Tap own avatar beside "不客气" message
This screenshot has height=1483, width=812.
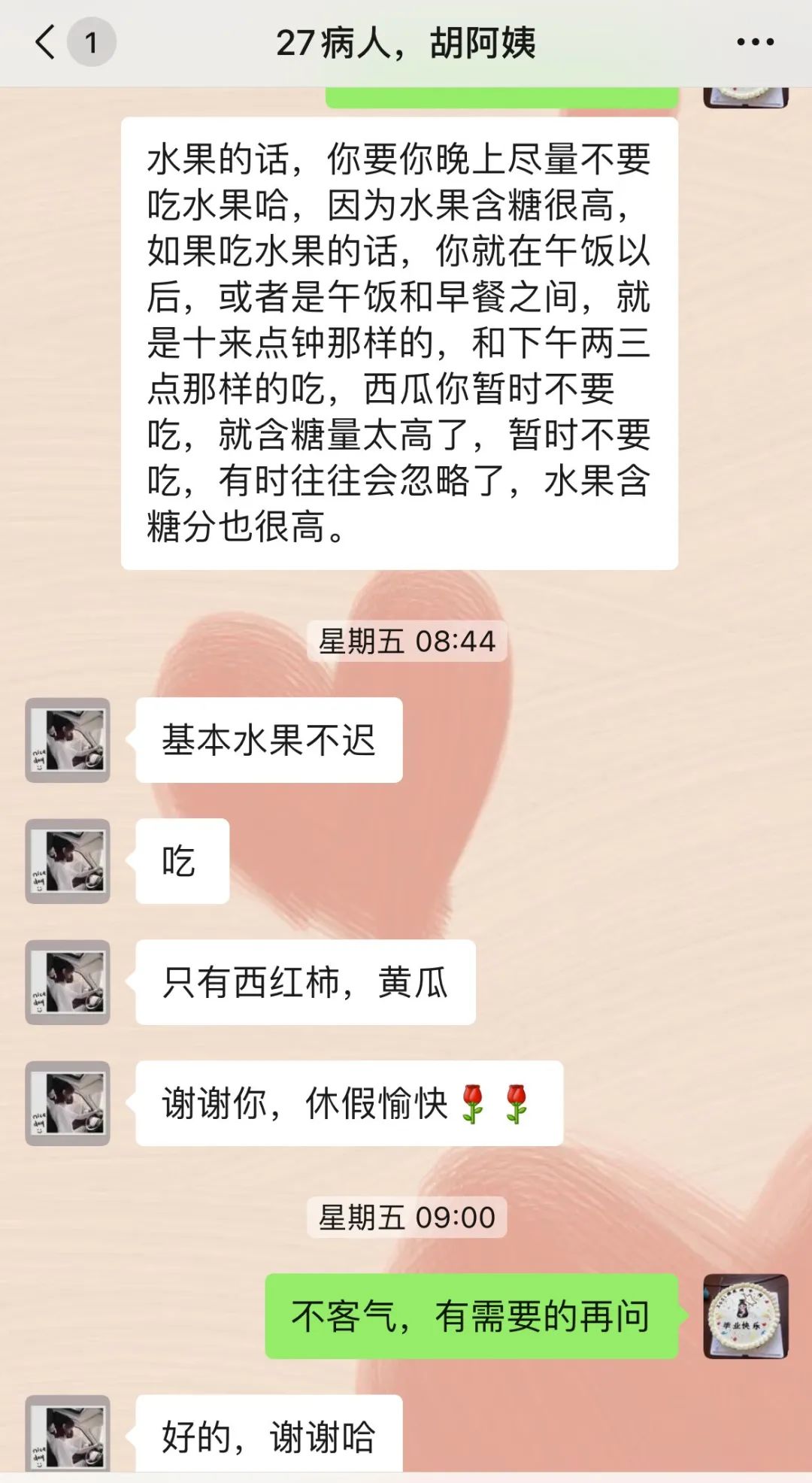(x=745, y=1316)
